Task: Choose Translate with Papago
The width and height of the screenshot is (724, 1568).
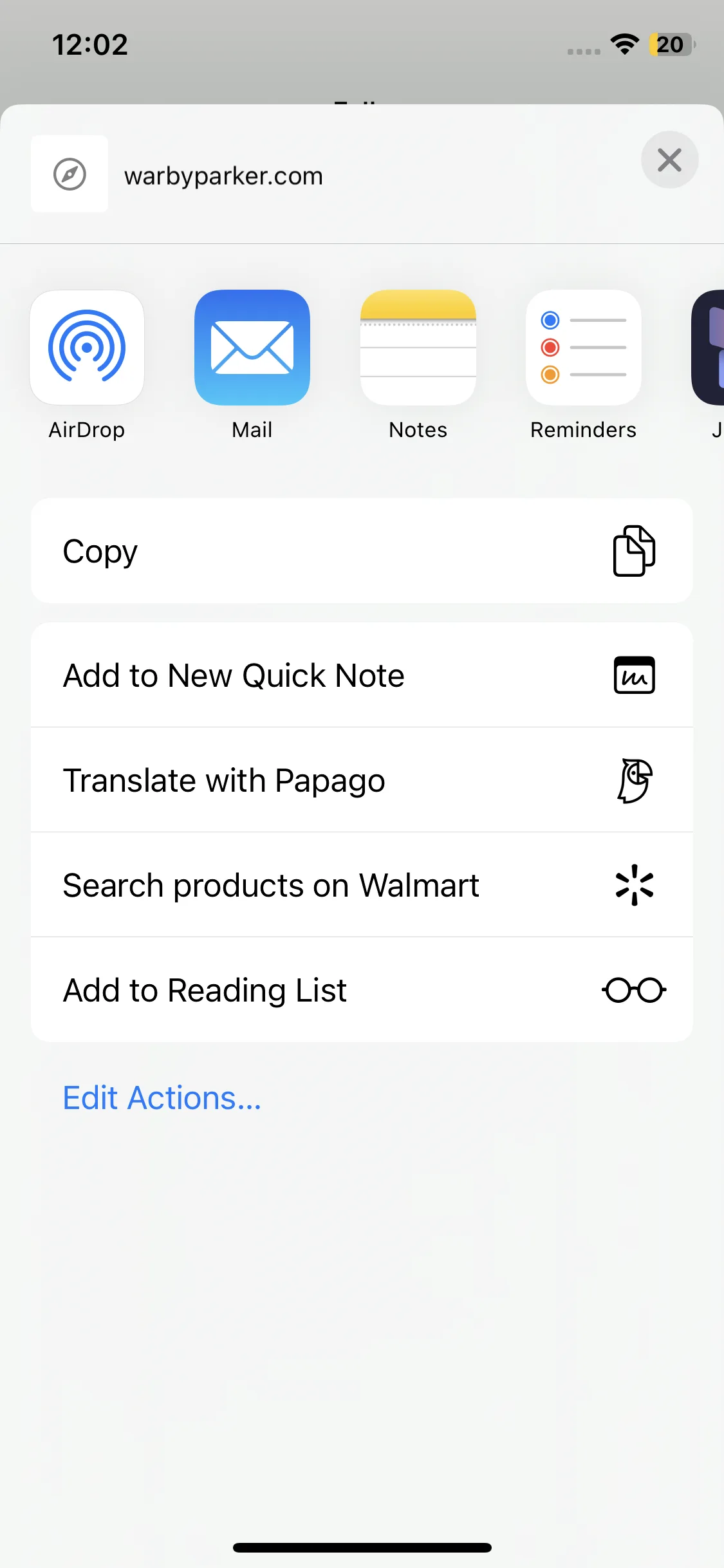Action: 362,780
